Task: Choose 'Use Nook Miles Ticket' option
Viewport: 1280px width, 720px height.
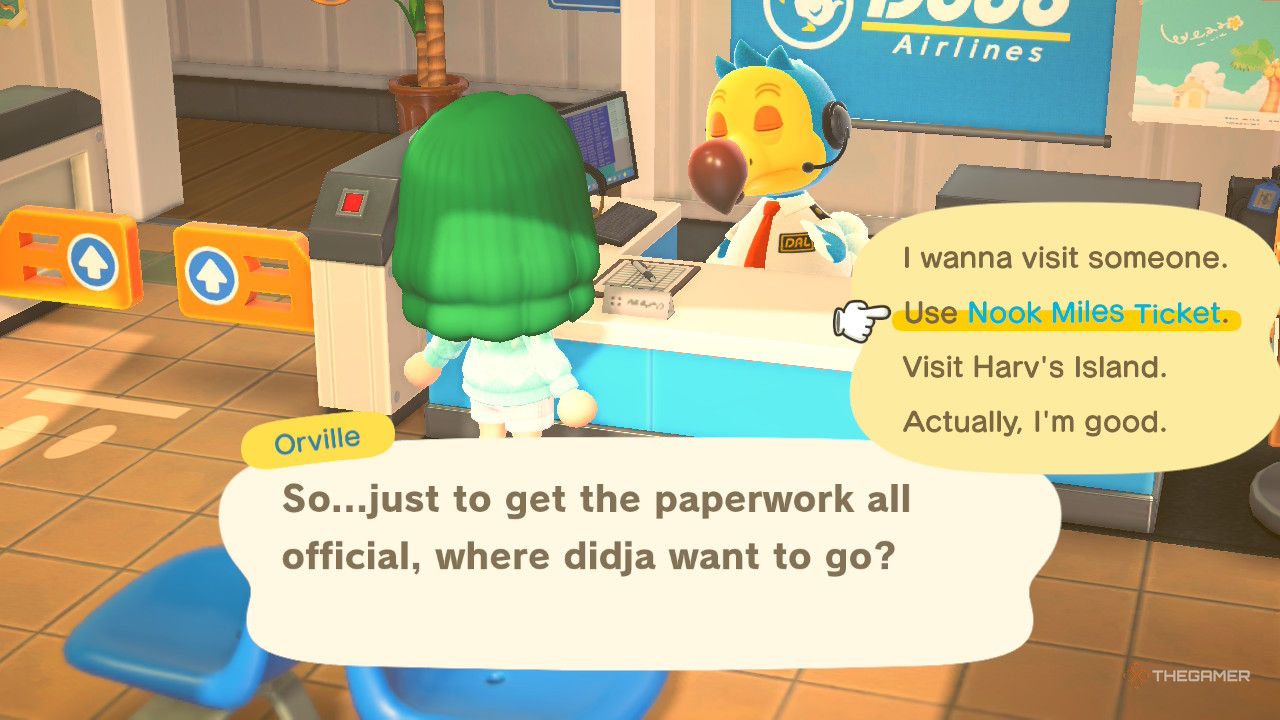Action: (x=1064, y=314)
